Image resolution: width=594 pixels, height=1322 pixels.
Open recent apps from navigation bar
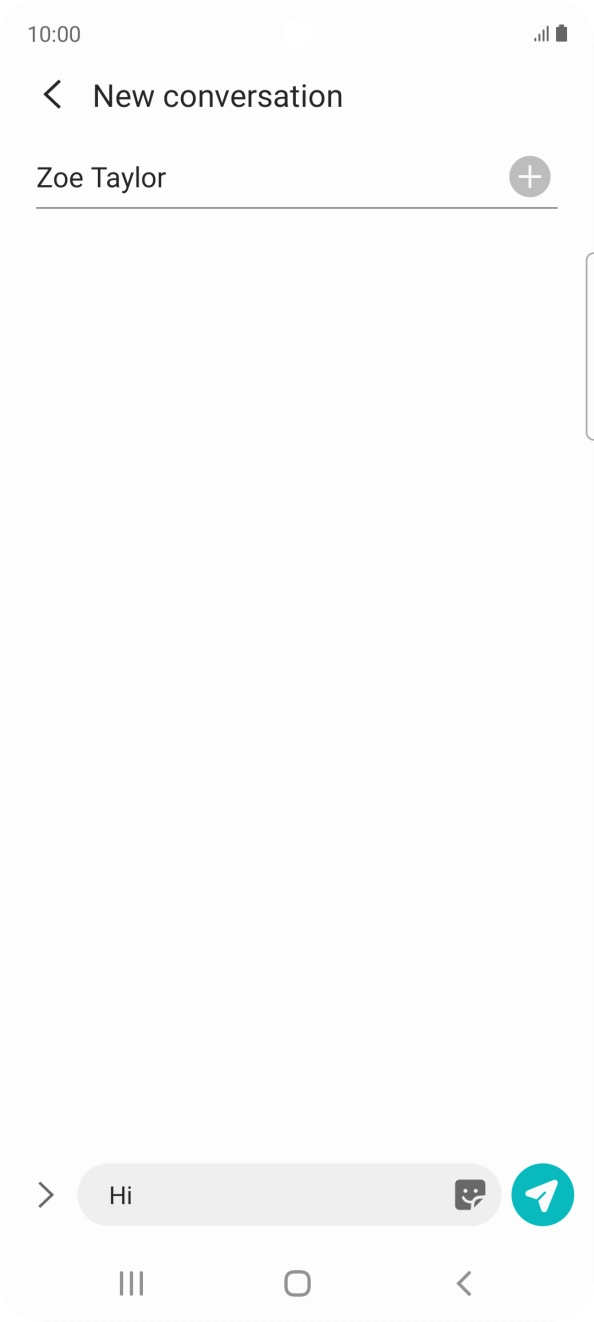tap(131, 1283)
